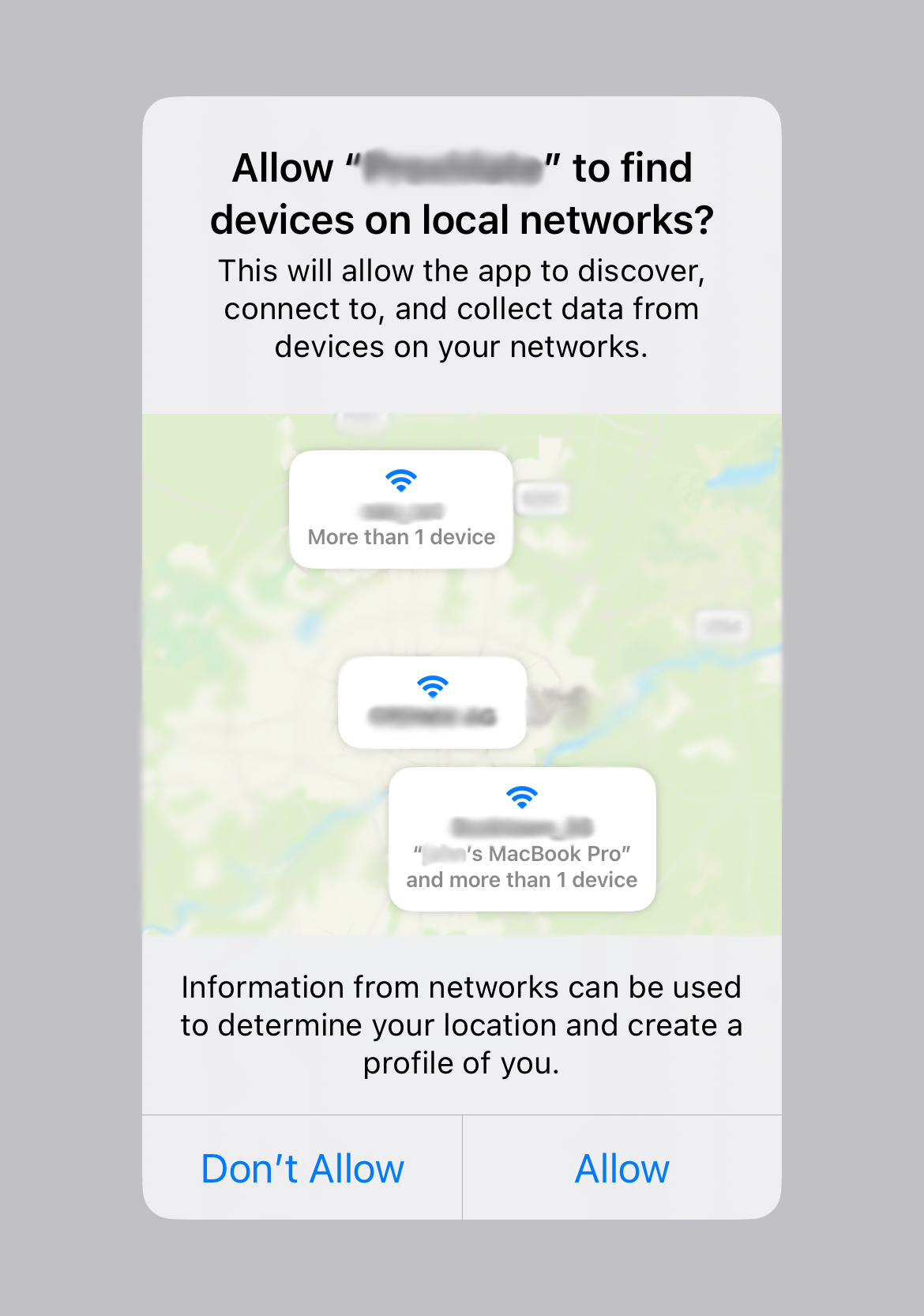Allow the app to find local devices

click(622, 1168)
